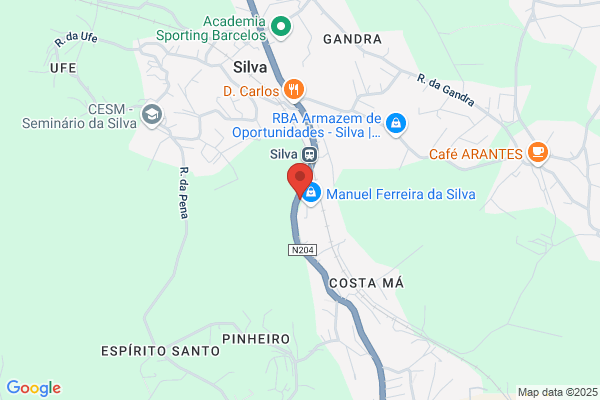Open the D. Carlos restaurant marker
Screen dimensions: 600x400
pos(293,90)
